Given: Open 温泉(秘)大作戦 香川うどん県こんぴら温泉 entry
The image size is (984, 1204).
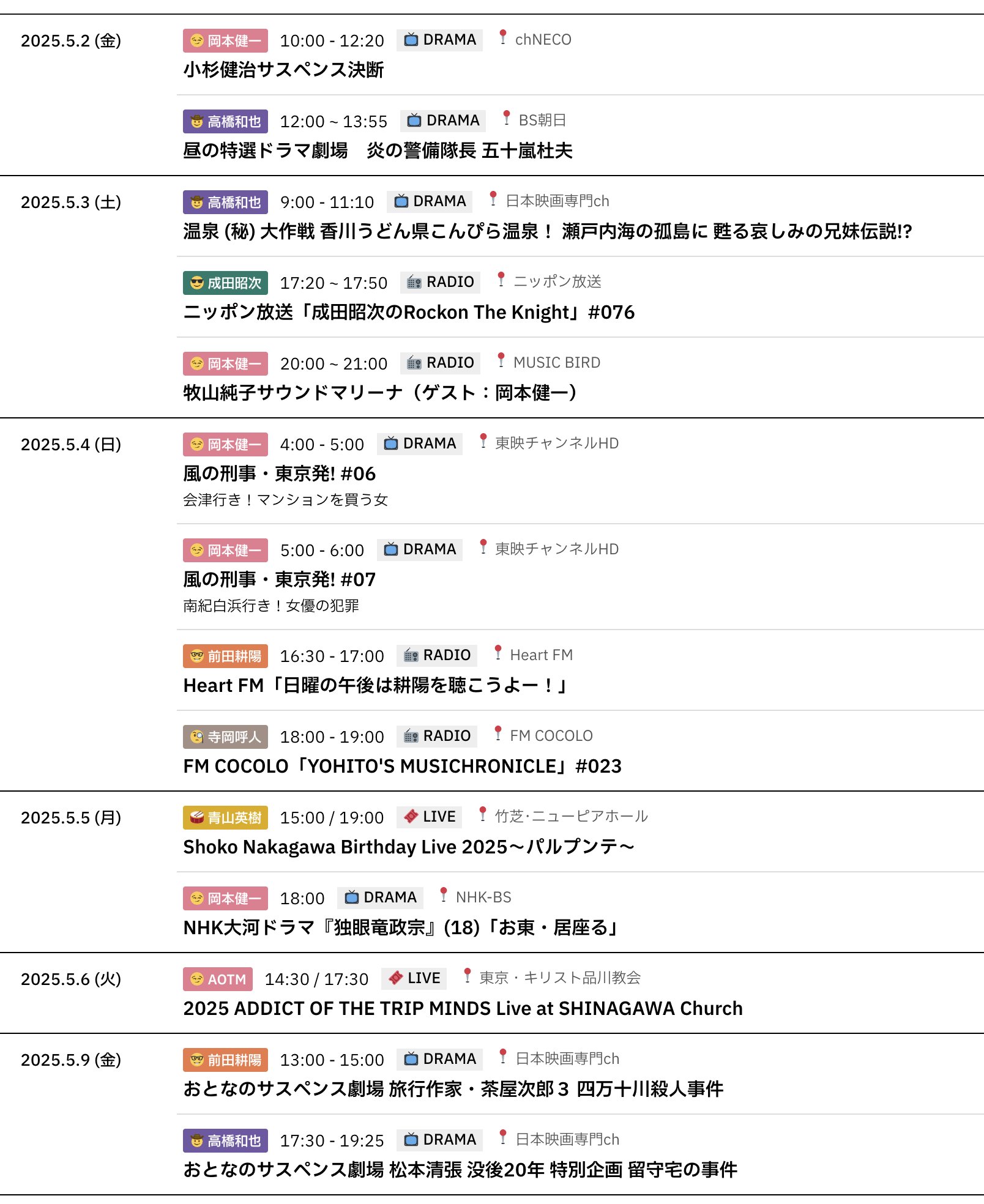Looking at the screenshot, I should coord(547,231).
